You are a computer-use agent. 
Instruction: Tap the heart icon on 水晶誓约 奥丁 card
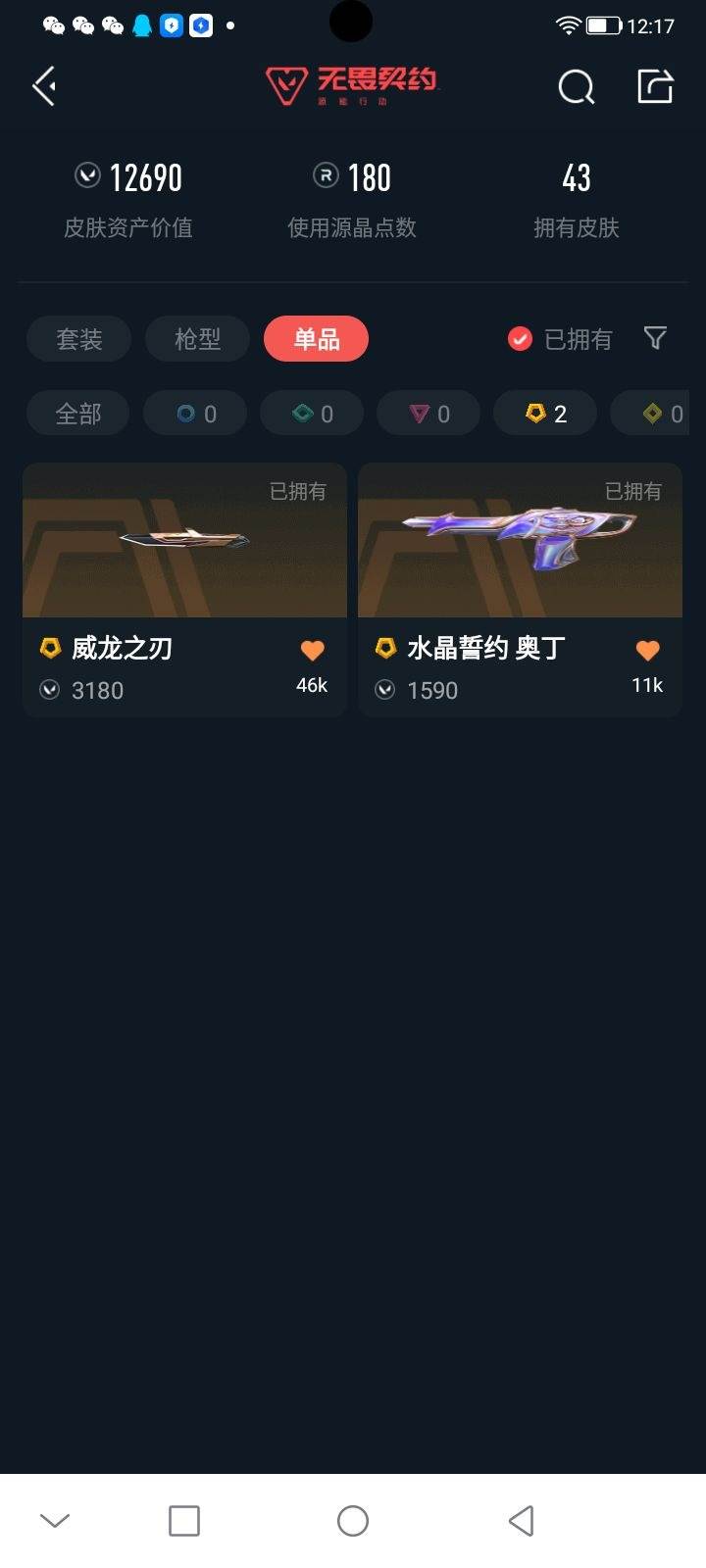pos(646,650)
